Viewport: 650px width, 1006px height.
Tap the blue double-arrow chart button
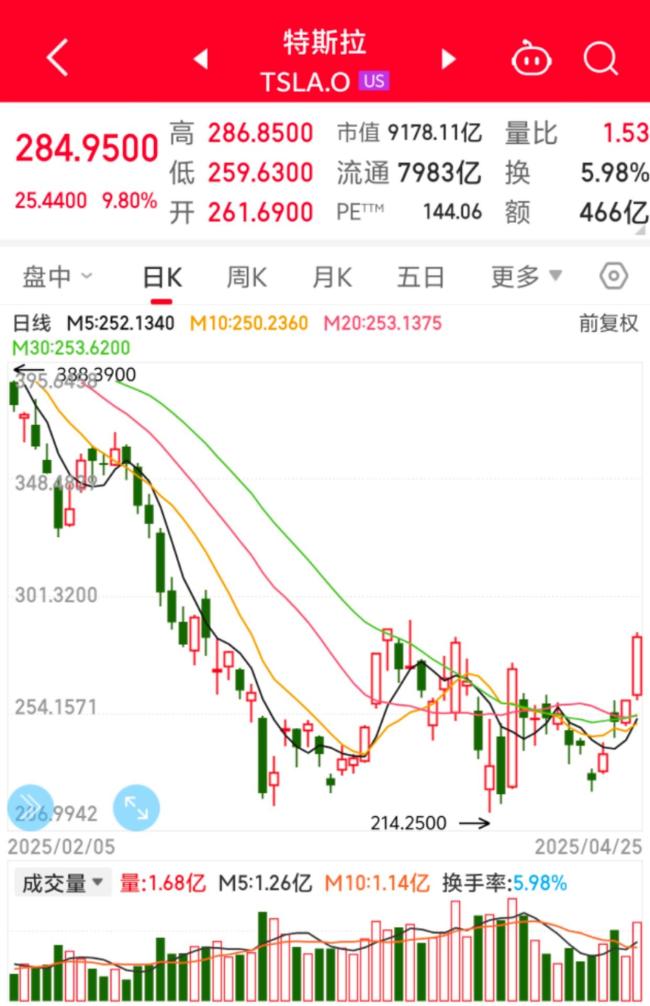click(30, 808)
